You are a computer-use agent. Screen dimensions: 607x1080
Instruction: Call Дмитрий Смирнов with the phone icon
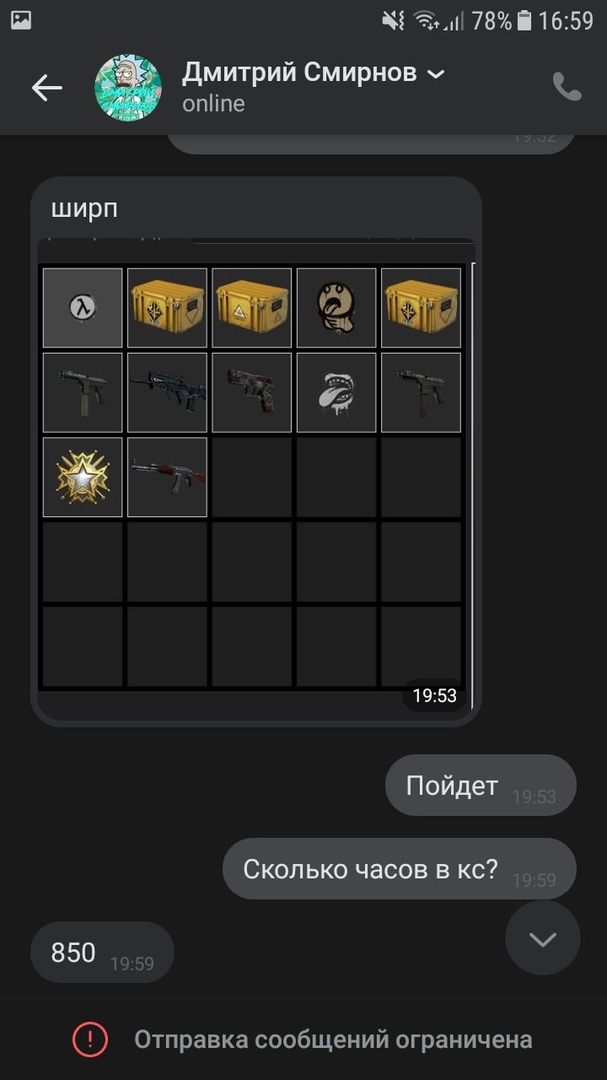pos(566,88)
